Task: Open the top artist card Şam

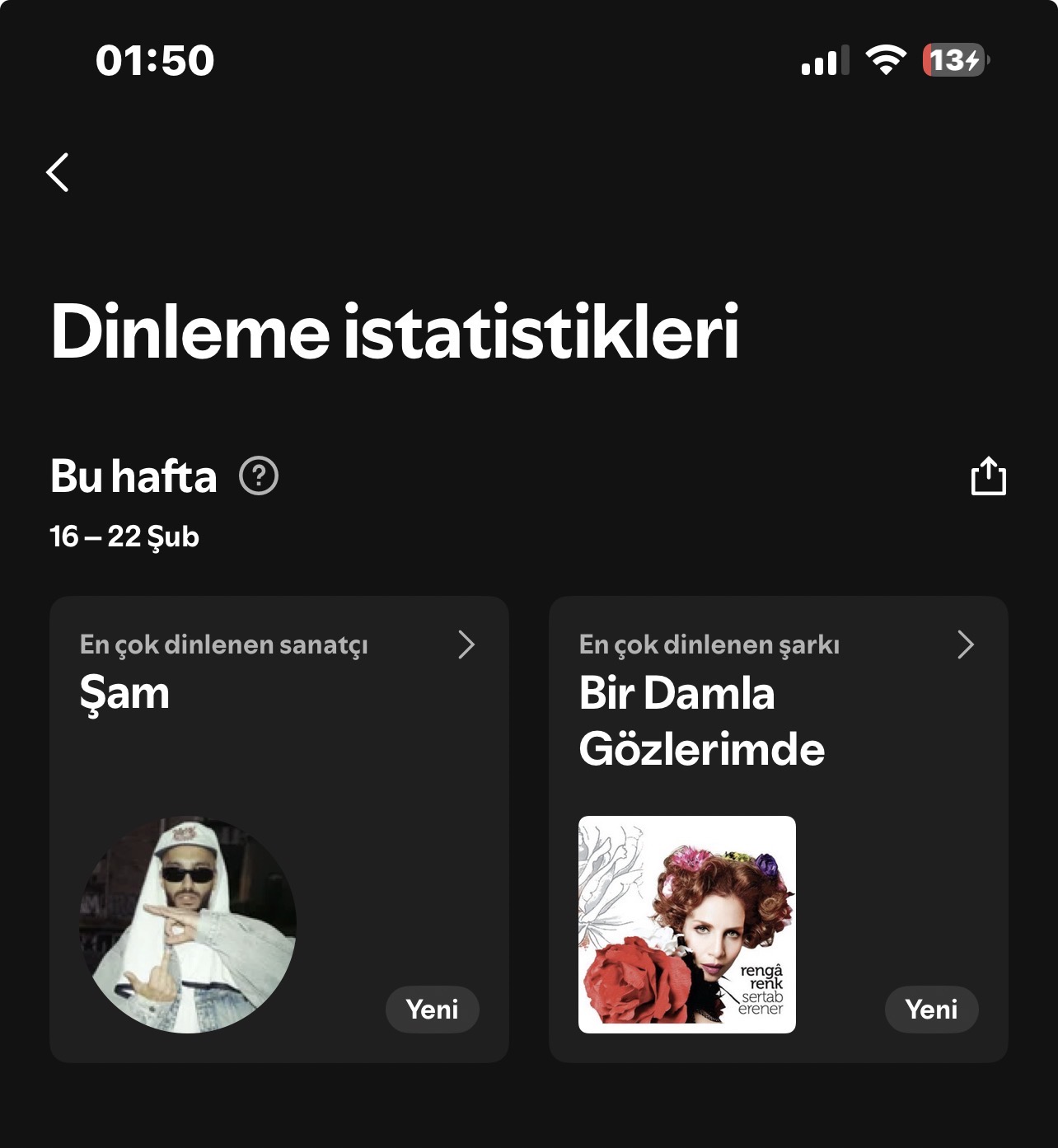Action: click(279, 829)
